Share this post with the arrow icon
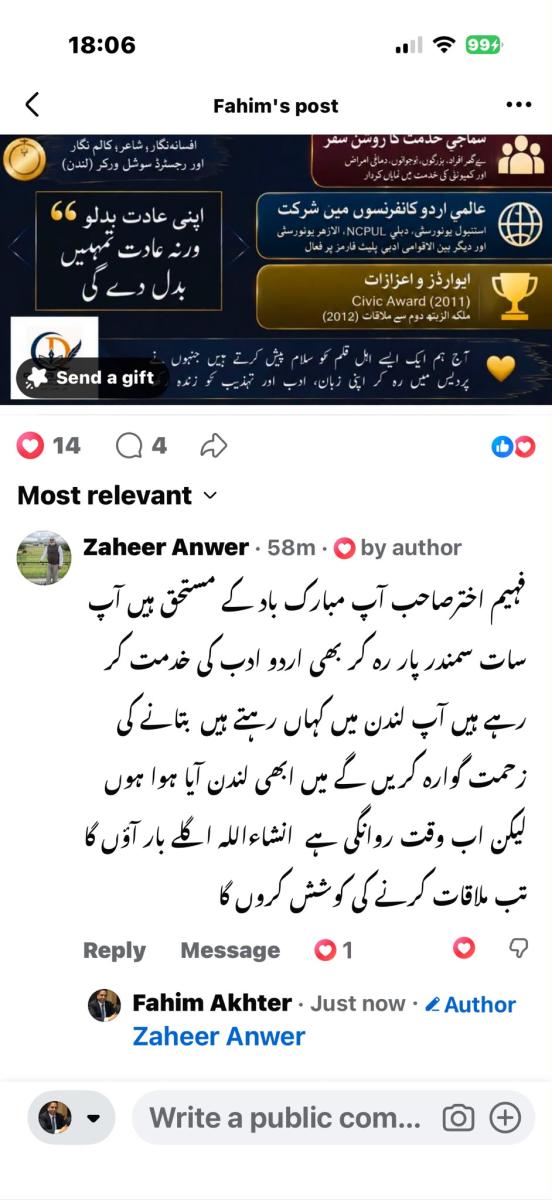552x1200 pixels. pos(213,446)
